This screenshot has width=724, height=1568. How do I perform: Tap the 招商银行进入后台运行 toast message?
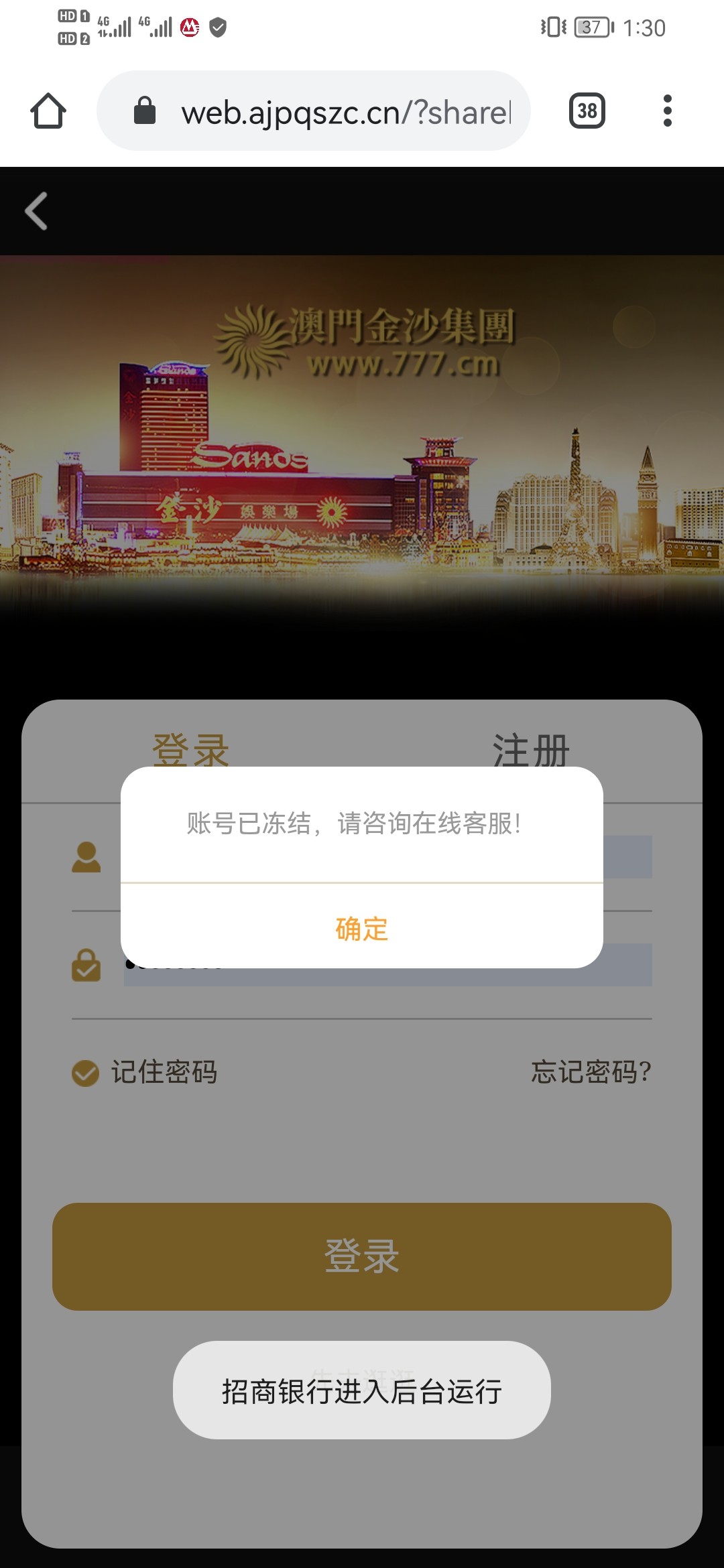point(362,1390)
